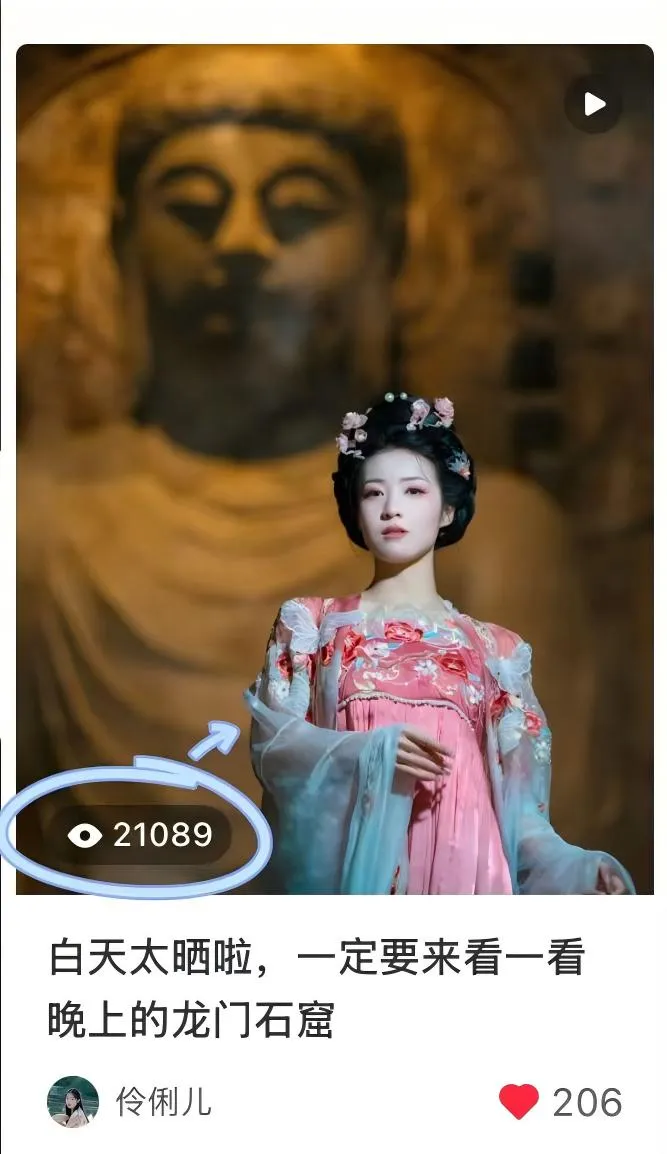Like the post with 206 hearts

(x=519, y=1102)
